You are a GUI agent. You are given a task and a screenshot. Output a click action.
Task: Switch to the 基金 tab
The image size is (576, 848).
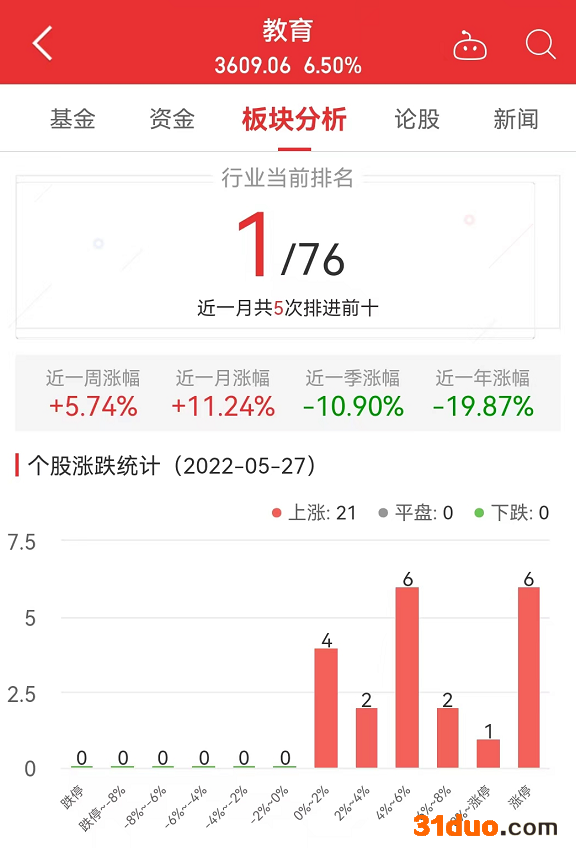(72, 119)
